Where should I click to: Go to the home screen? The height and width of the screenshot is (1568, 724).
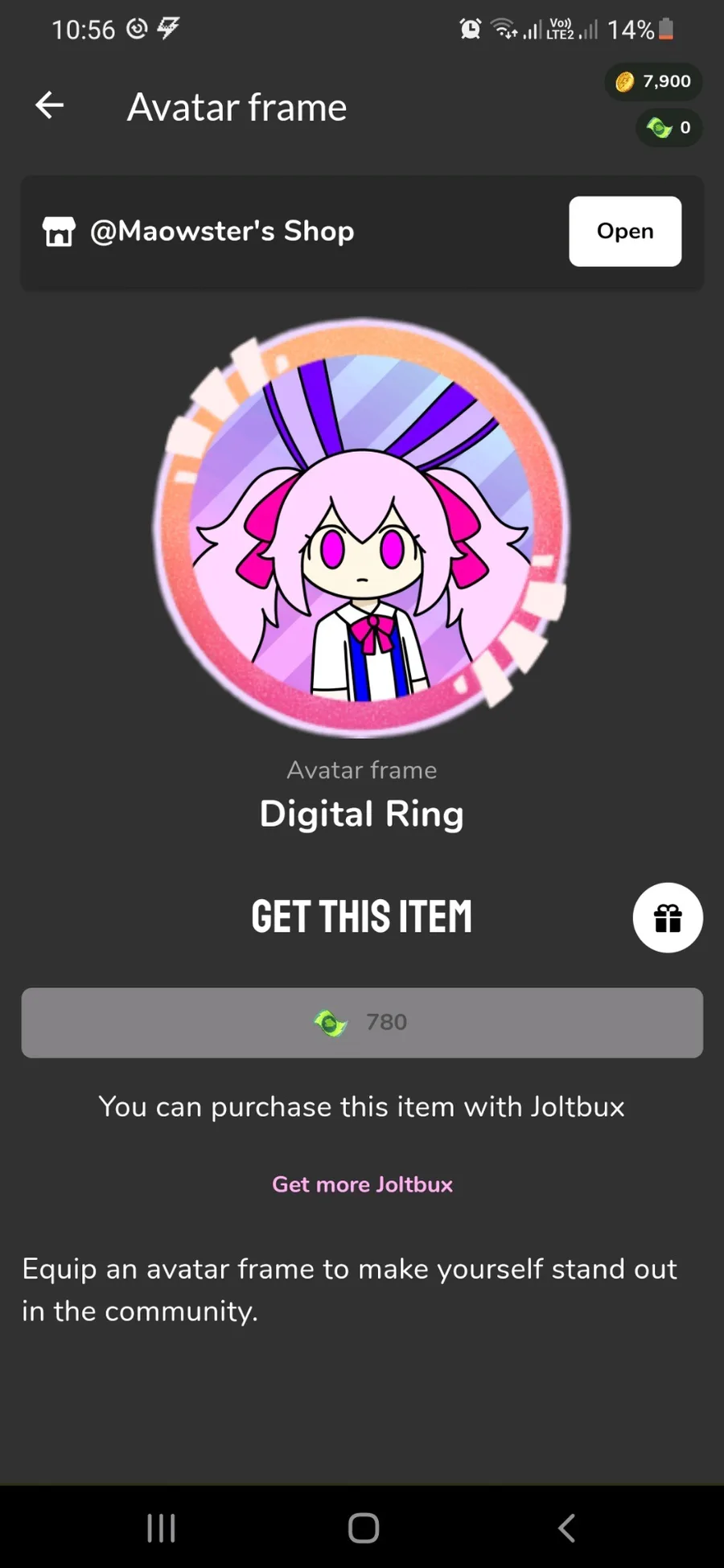364,1528
